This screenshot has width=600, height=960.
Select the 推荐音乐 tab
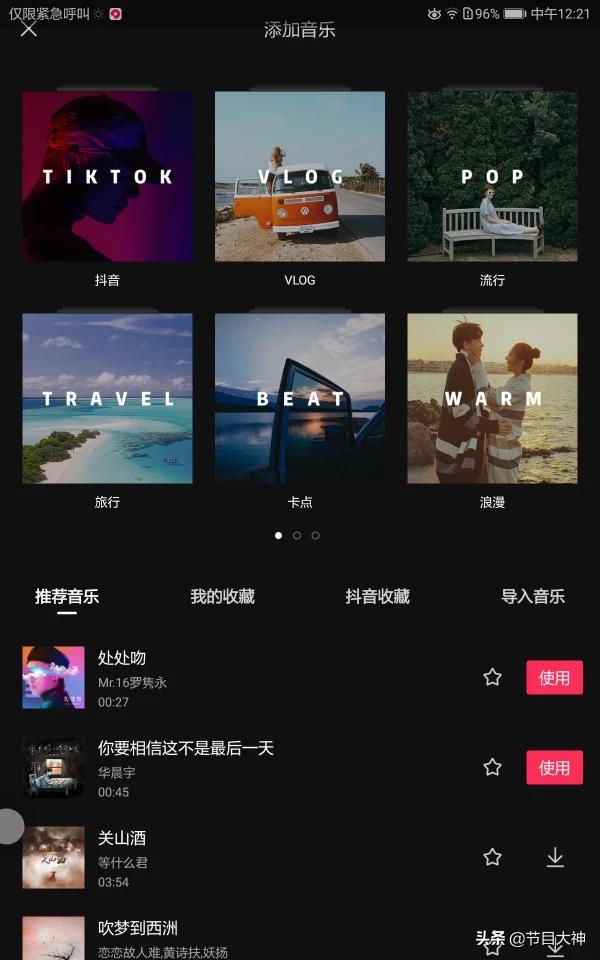pyautogui.click(x=67, y=596)
